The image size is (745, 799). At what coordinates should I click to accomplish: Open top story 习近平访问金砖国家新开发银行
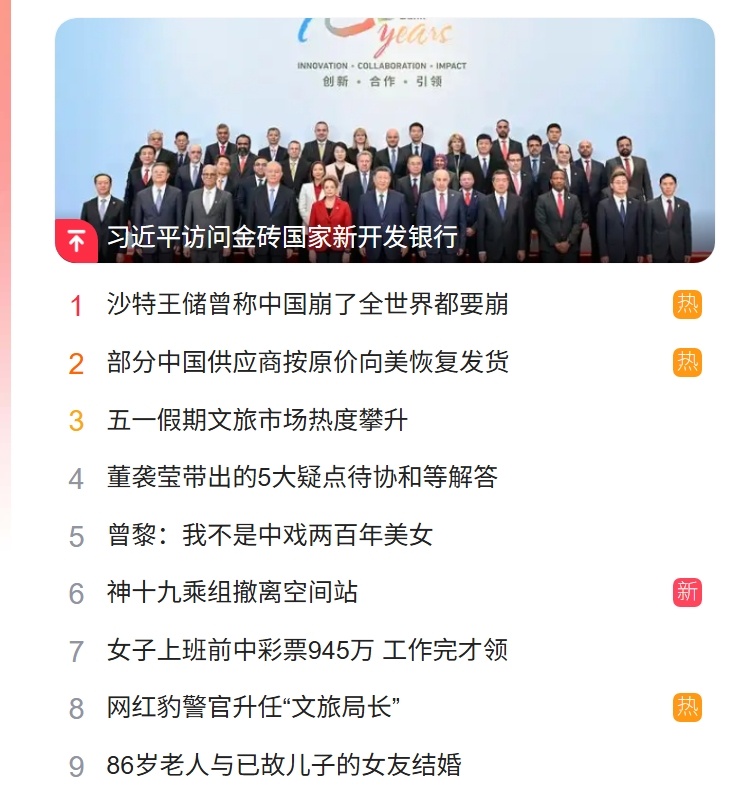pyautogui.click(x=282, y=237)
